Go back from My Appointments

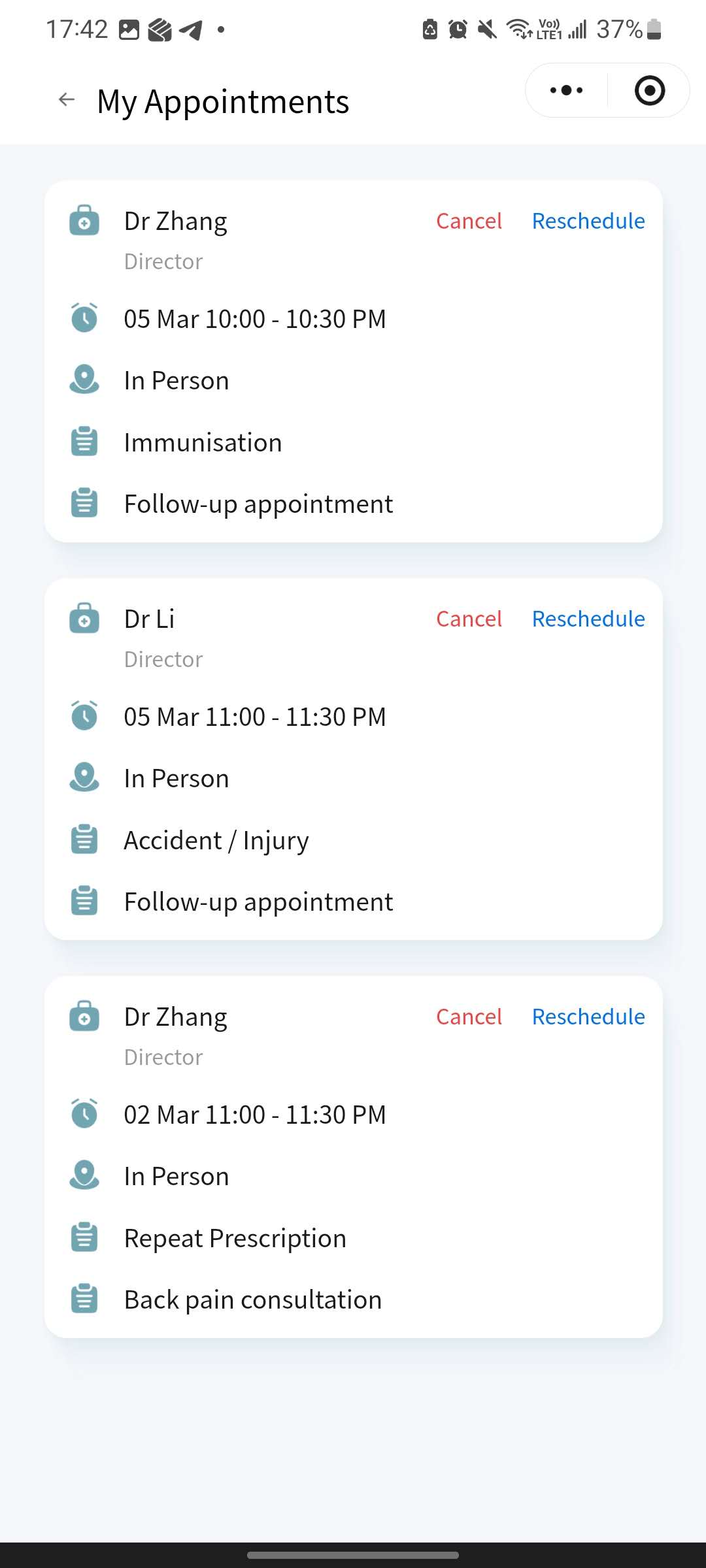67,100
